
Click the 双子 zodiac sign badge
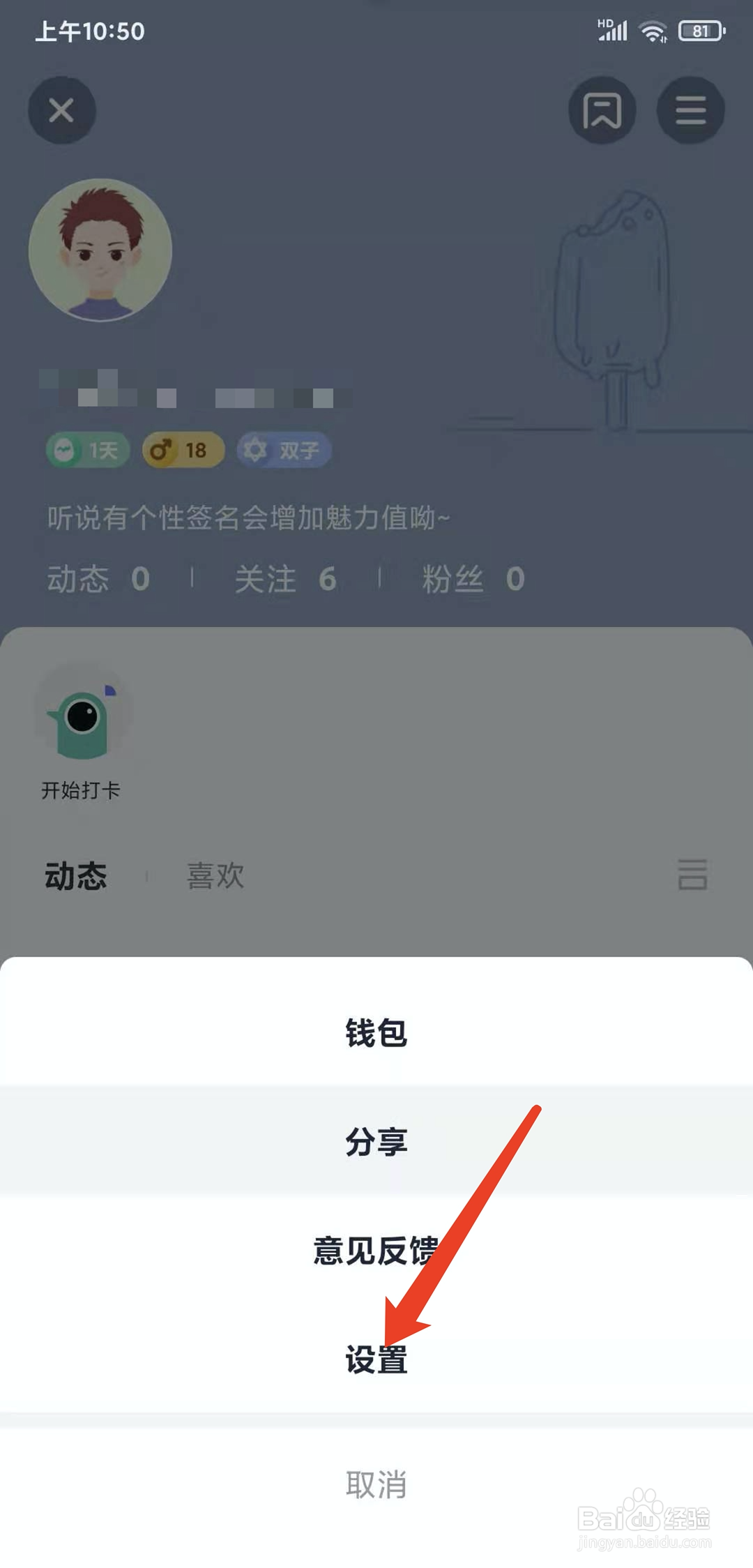pyautogui.click(x=283, y=451)
